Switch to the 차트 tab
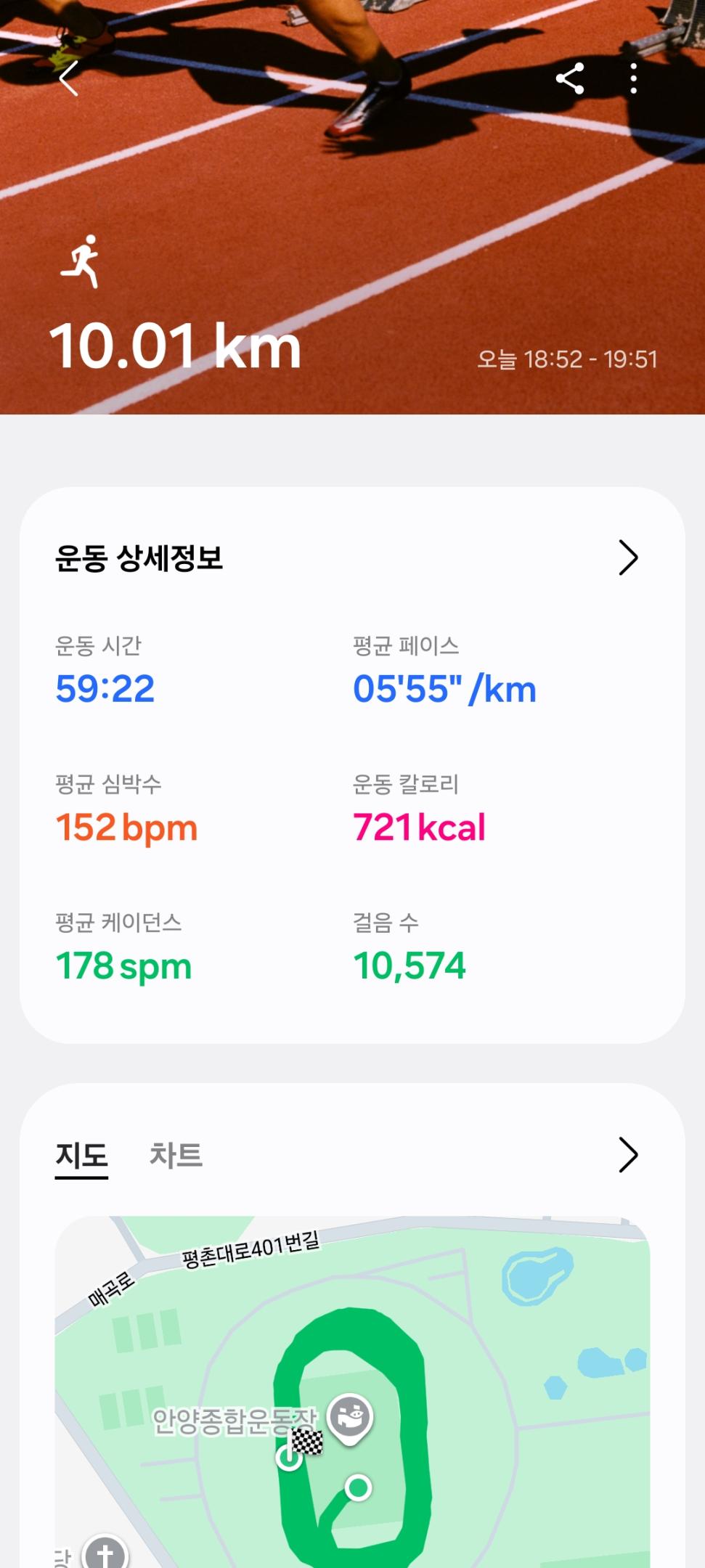Viewport: 705px width, 1568px height. [176, 1155]
